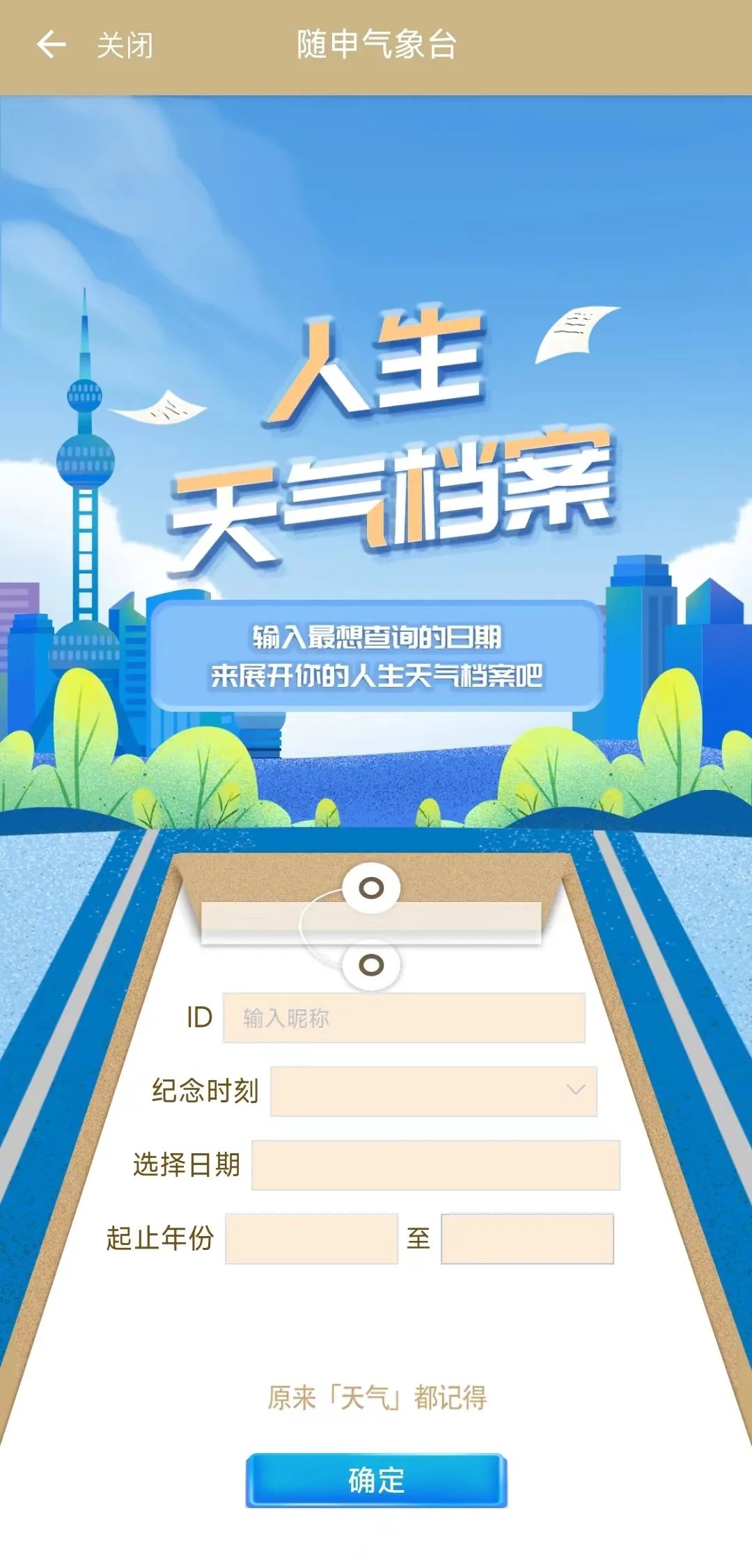Open the 选择日期 date field
This screenshot has width=752, height=1568.
pyautogui.click(x=435, y=1164)
